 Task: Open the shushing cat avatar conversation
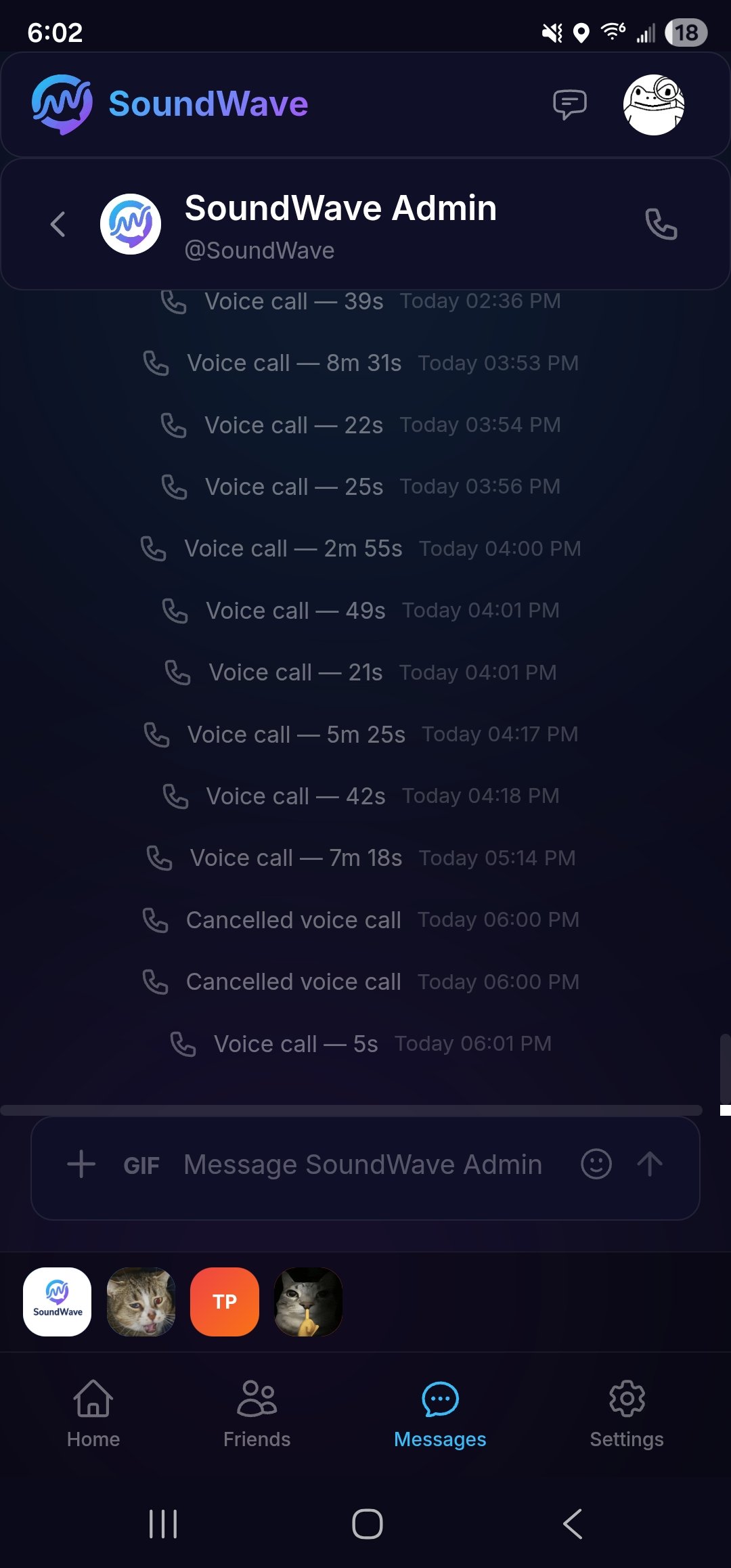click(x=308, y=1301)
